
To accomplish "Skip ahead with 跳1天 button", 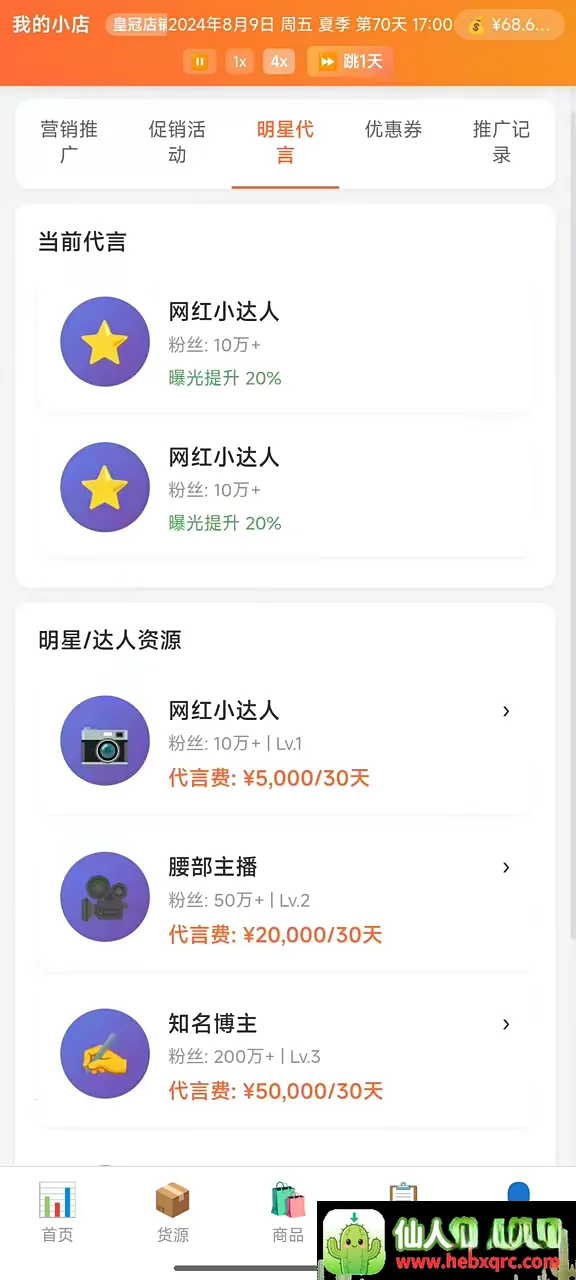I will [x=349, y=62].
